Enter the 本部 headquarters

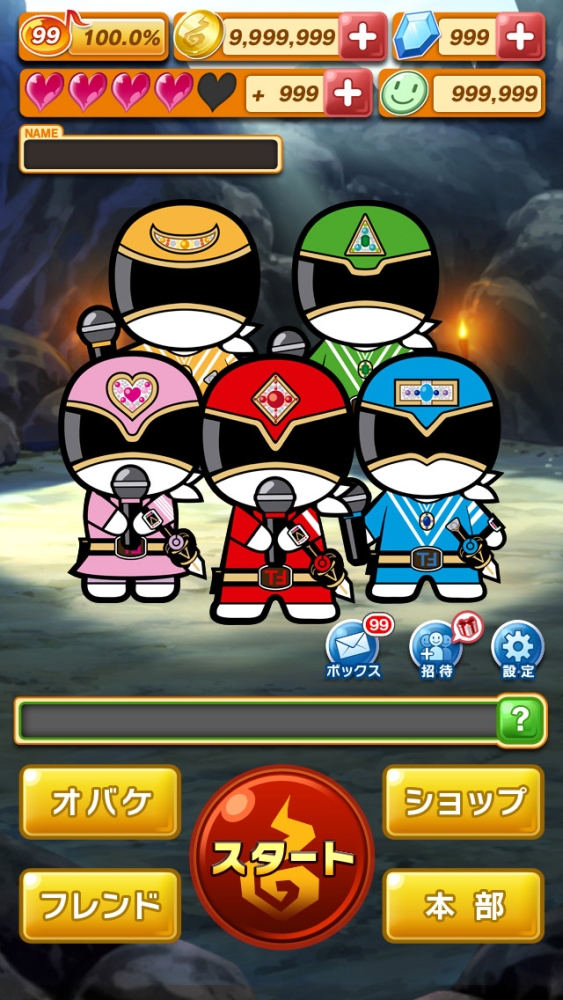coord(464,906)
